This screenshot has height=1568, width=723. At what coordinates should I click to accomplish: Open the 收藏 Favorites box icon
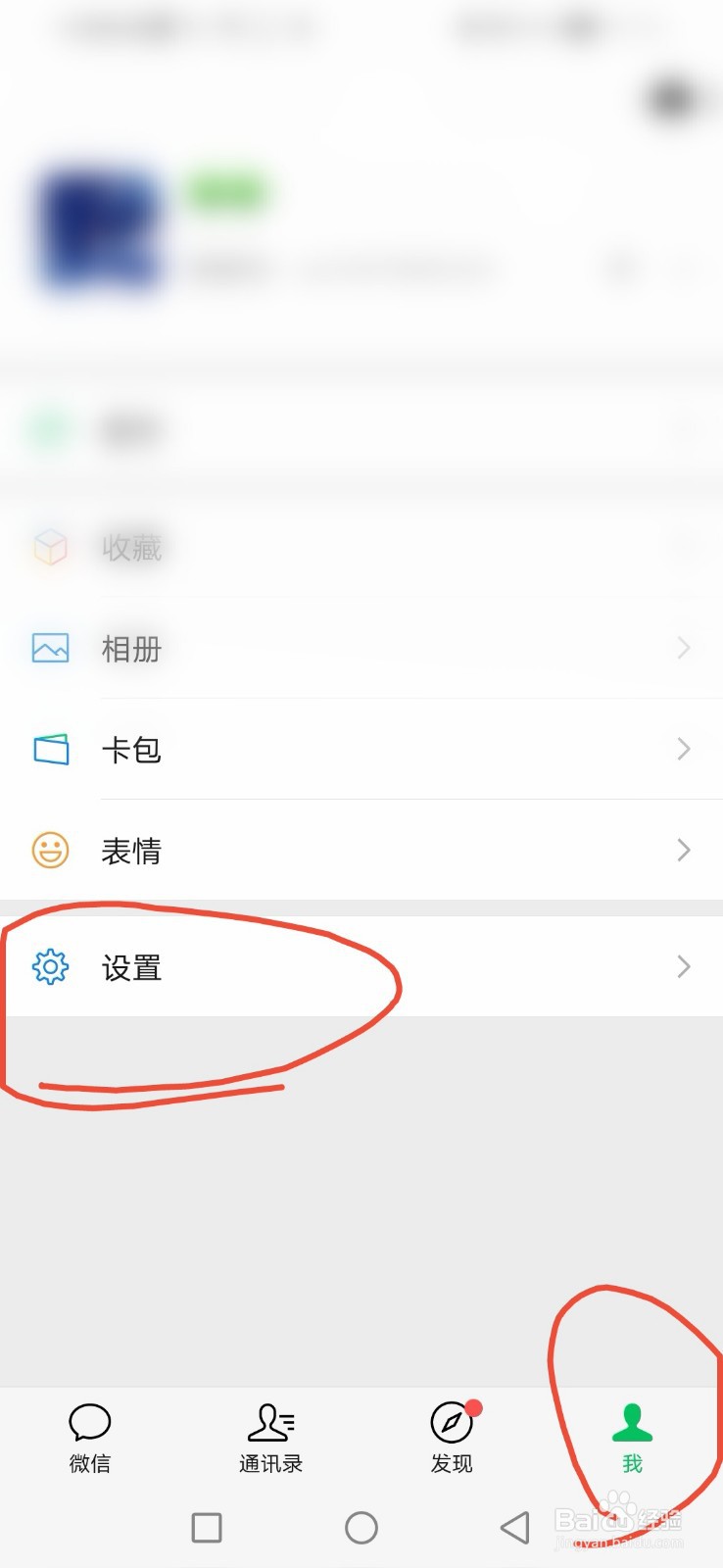(x=49, y=549)
